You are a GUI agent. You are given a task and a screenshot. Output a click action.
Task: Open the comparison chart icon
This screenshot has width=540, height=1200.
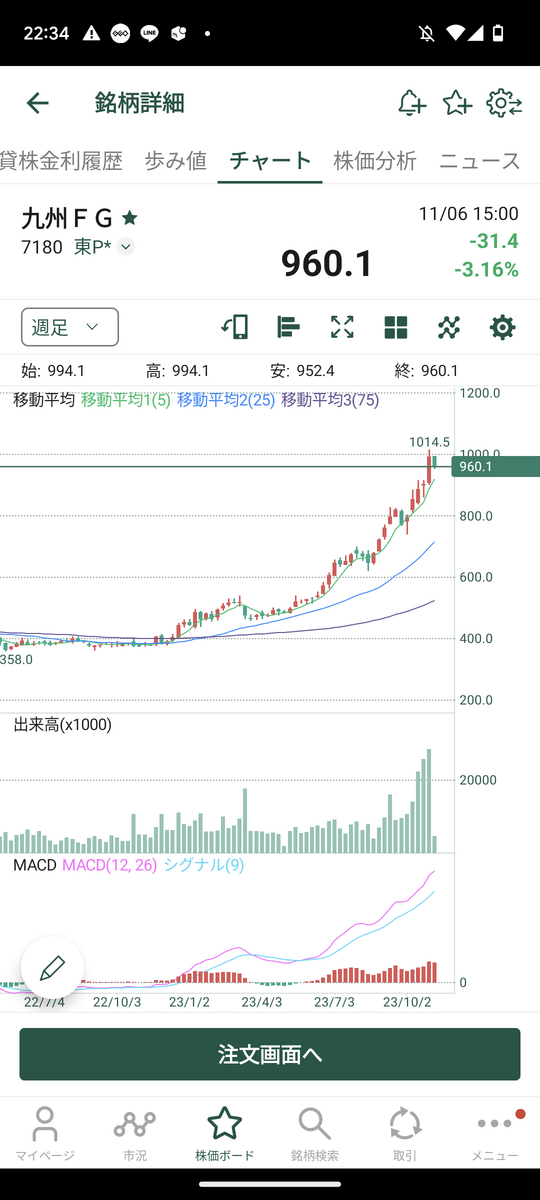pyautogui.click(x=449, y=327)
